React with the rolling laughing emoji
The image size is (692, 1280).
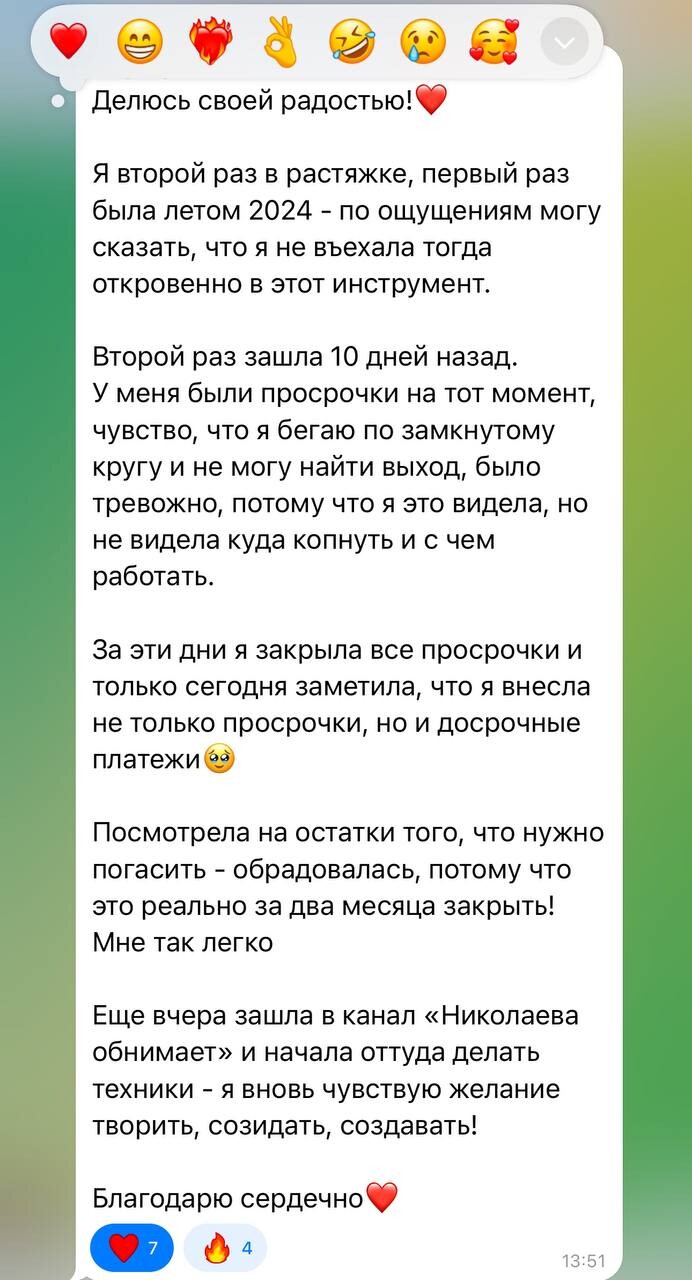coord(353,42)
